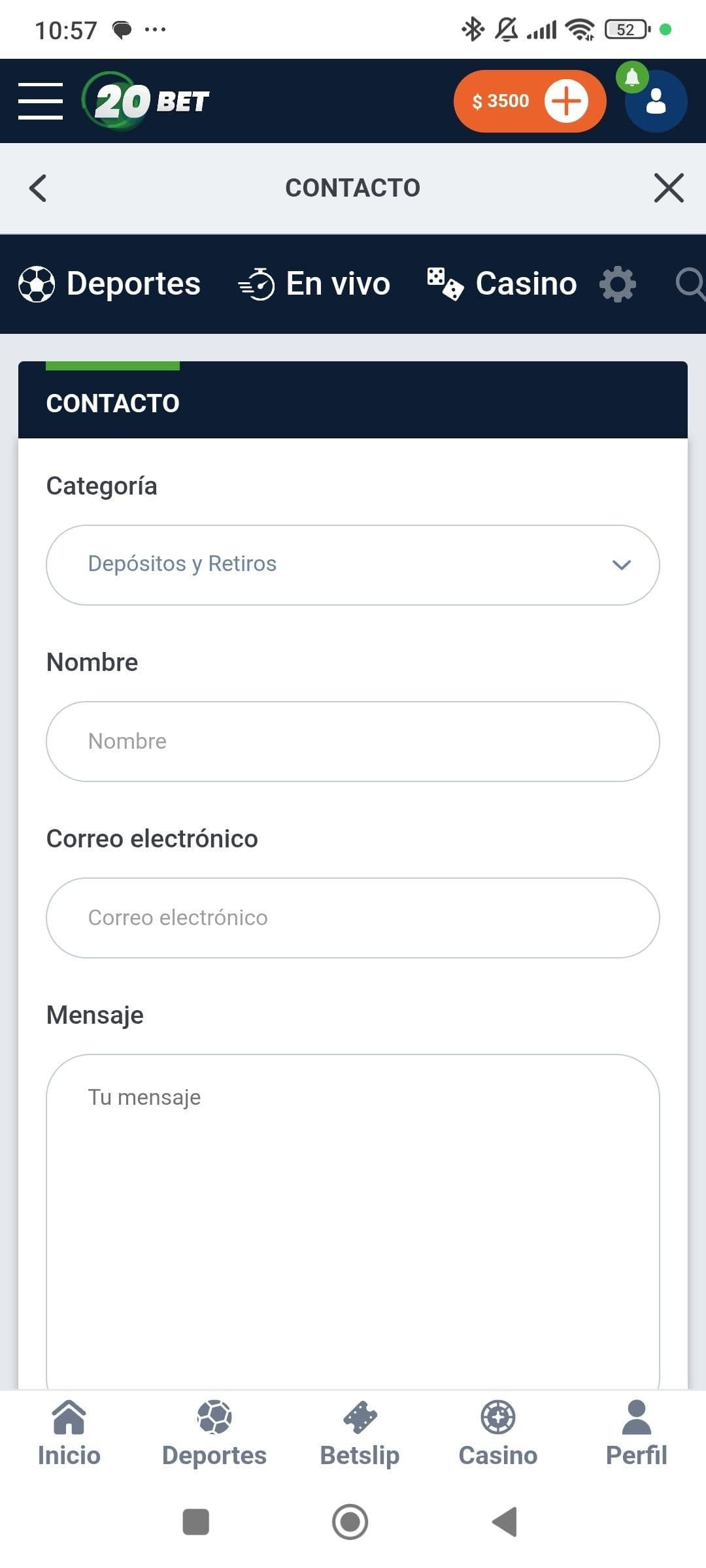706x1568 pixels.
Task: Open account via the profile avatar icon
Action: point(654,103)
